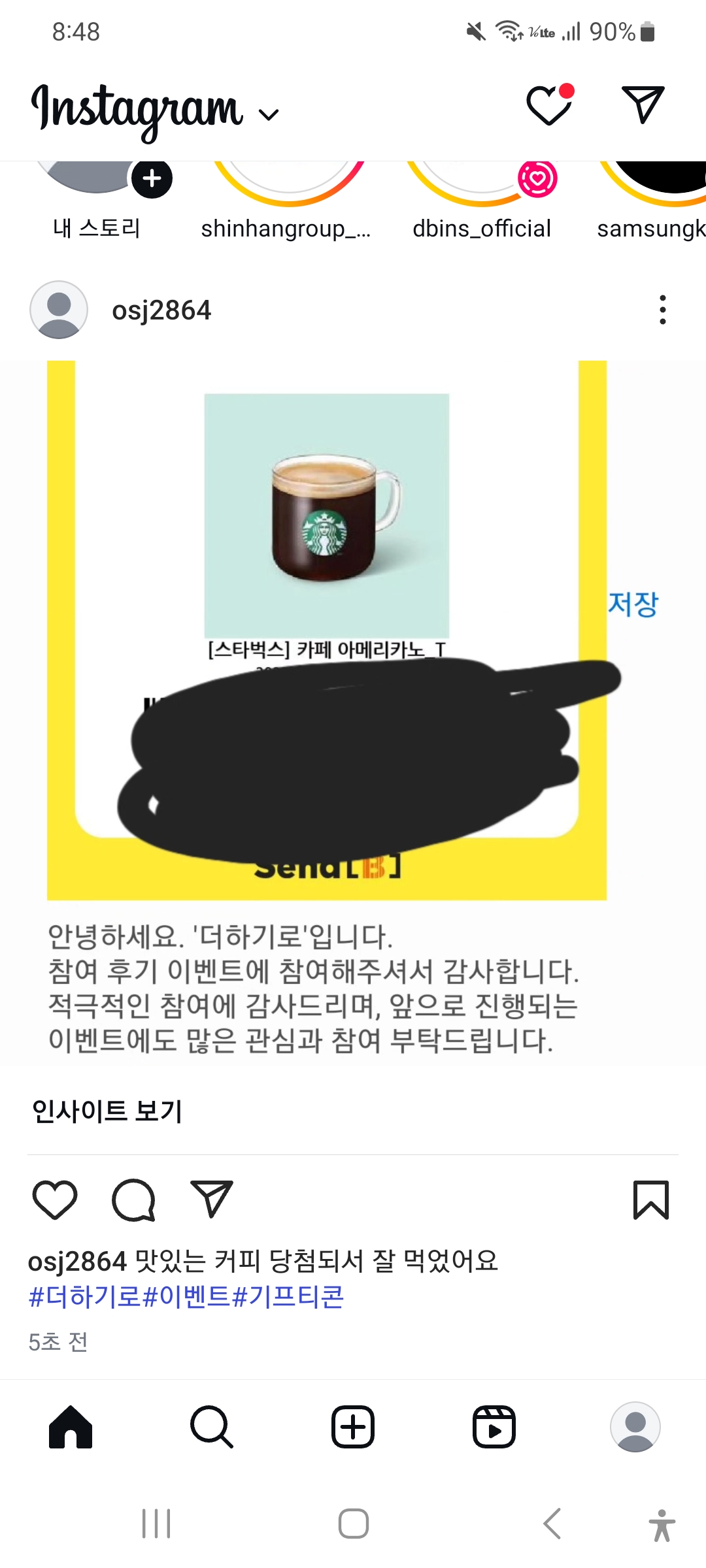Go to Home tab
The height and width of the screenshot is (1568, 706).
71,1427
